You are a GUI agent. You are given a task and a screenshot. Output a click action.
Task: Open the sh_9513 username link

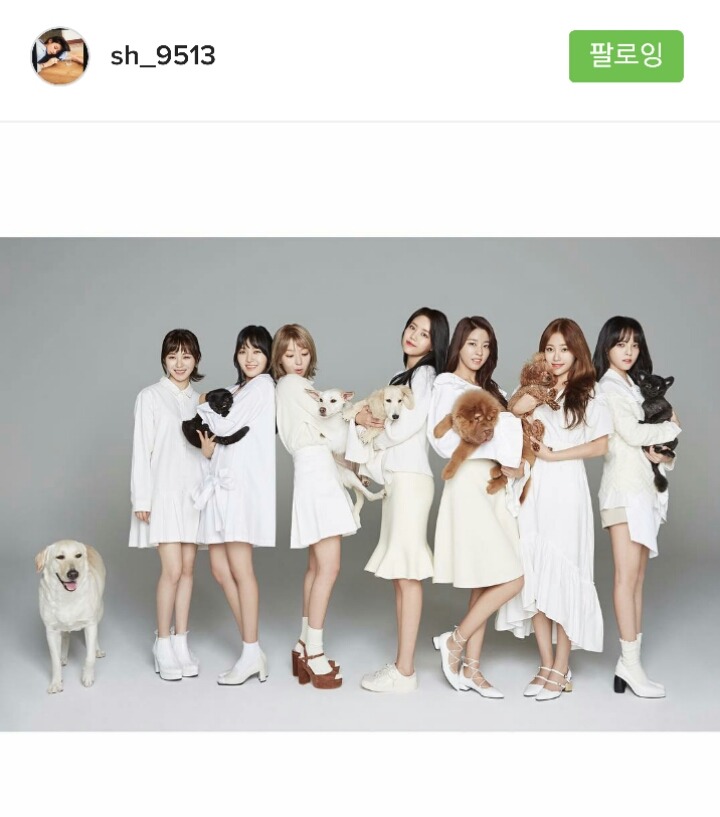tap(162, 56)
